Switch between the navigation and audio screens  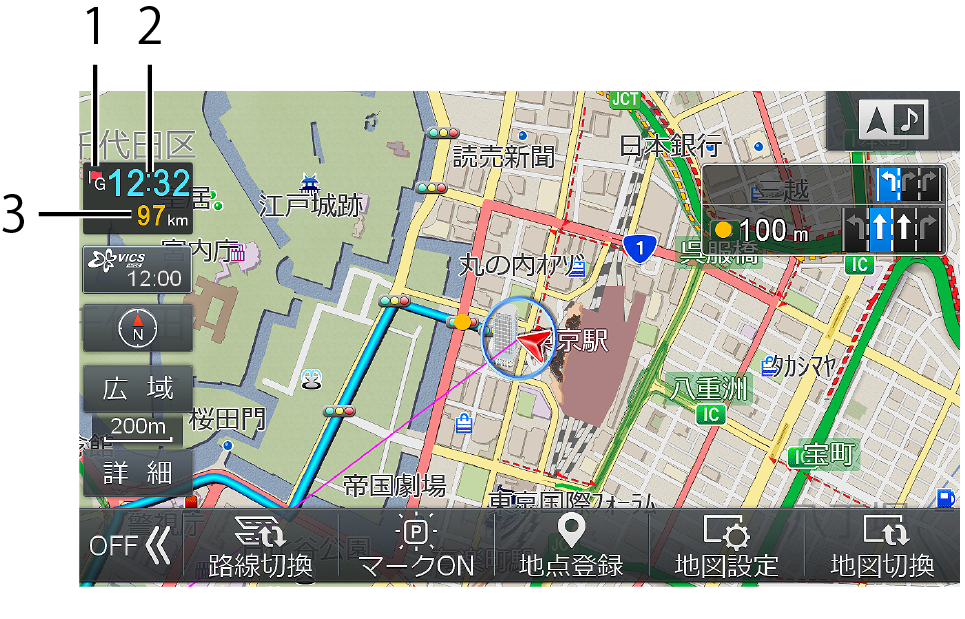893,120
